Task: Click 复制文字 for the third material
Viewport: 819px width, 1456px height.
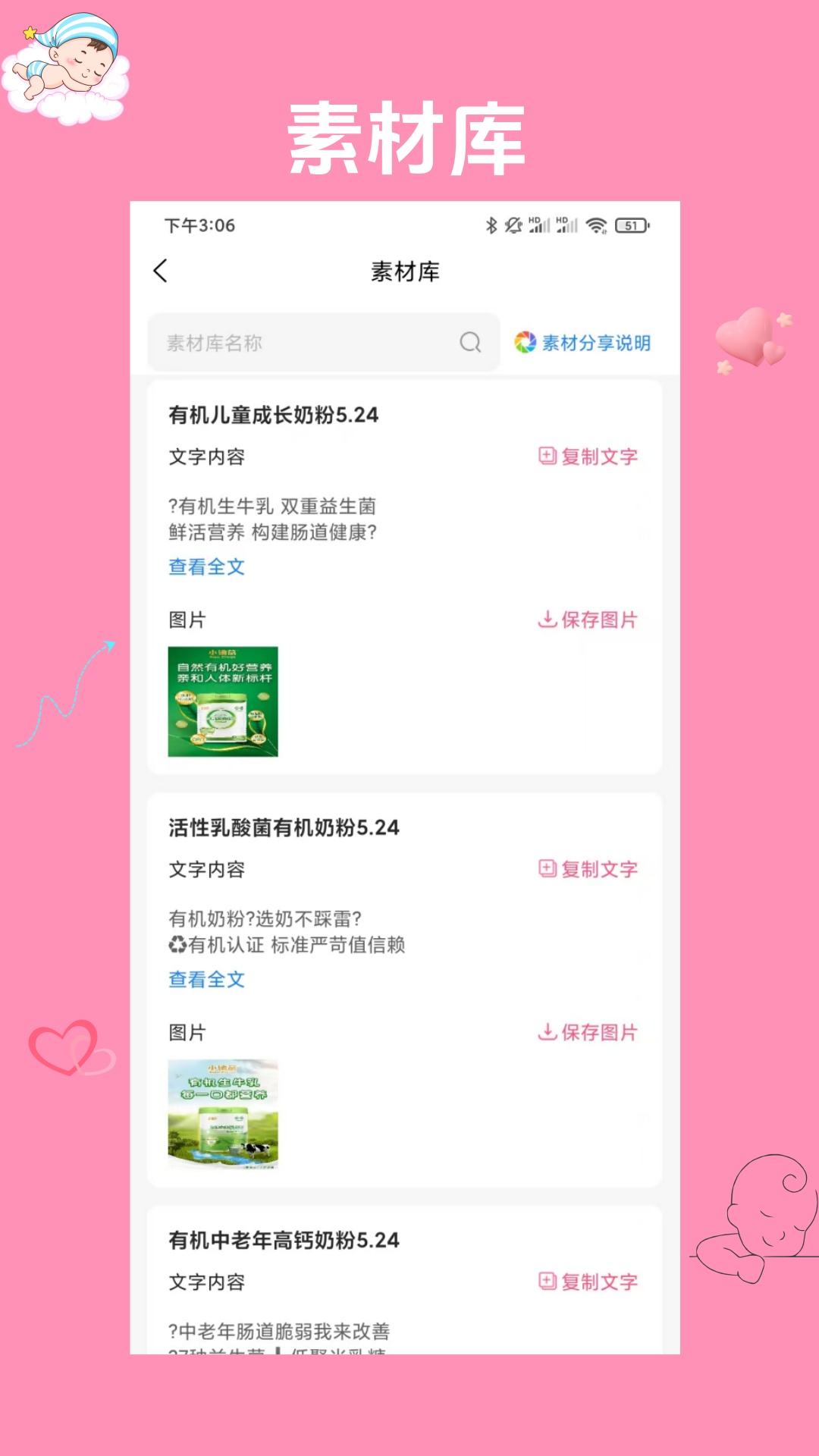Action: [x=598, y=1282]
